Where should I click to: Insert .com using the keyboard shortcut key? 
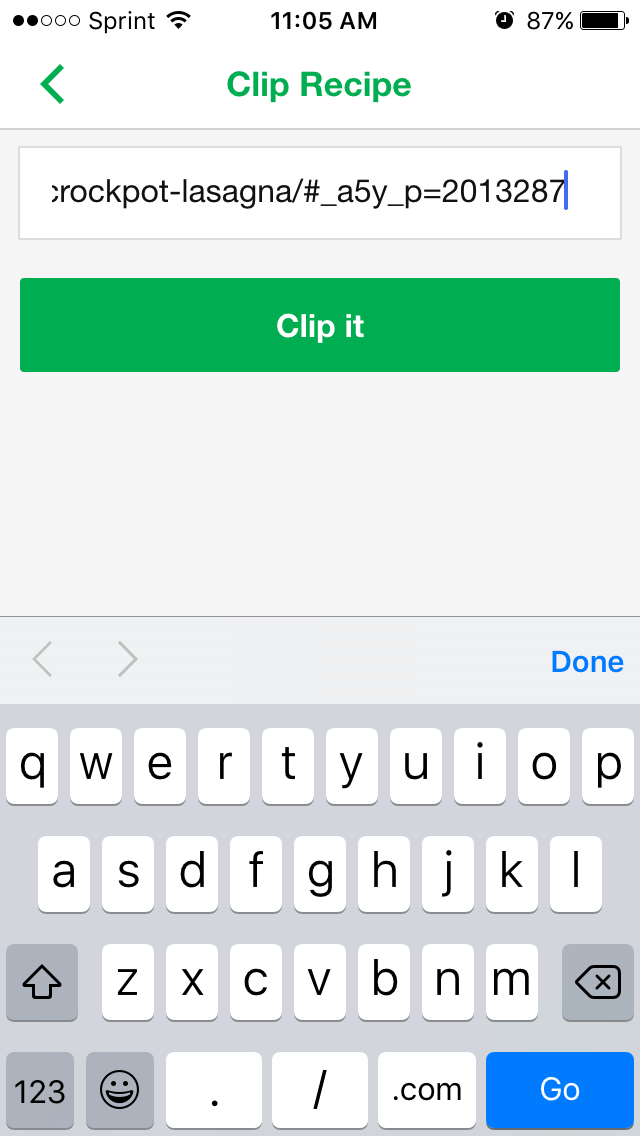426,1090
